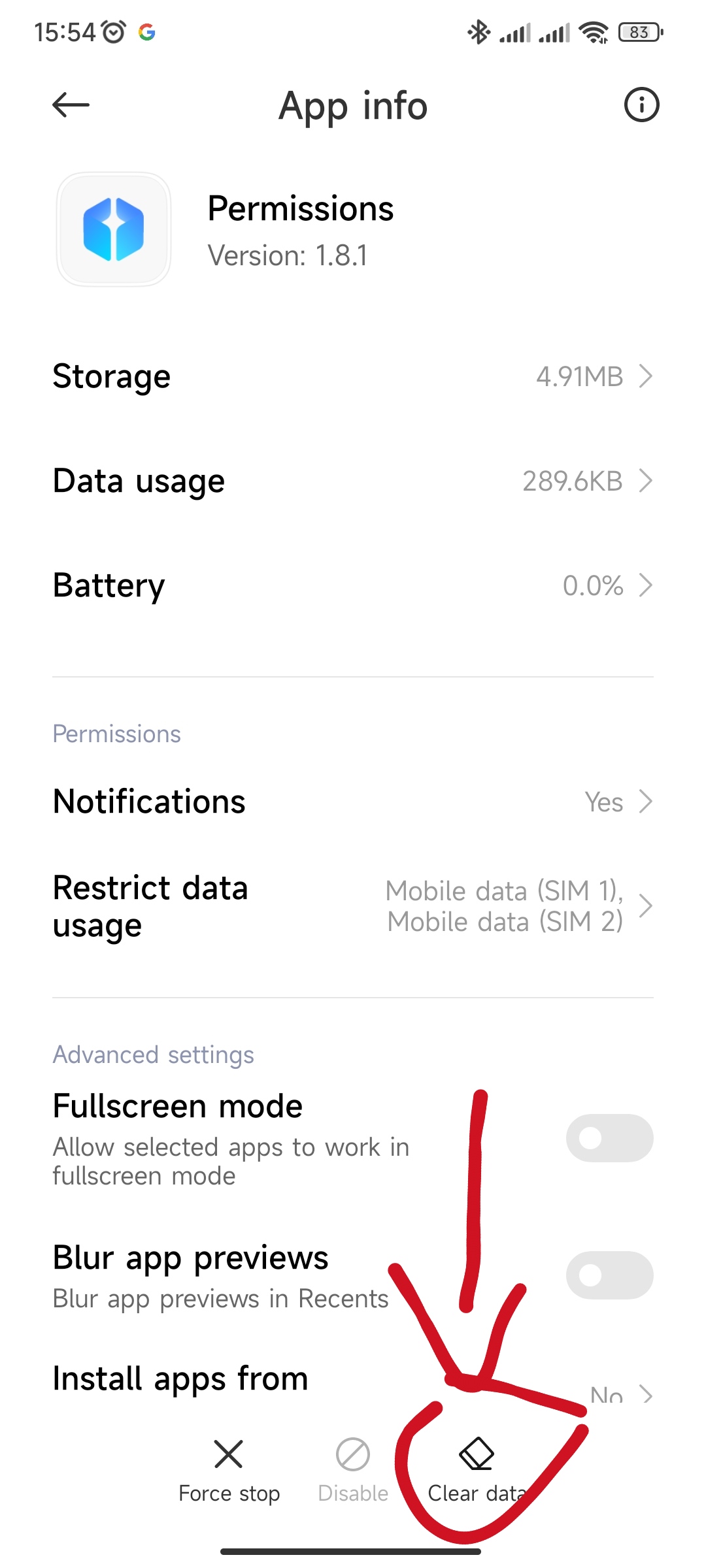
Task: Tap the Clear data button
Action: pos(477,1471)
